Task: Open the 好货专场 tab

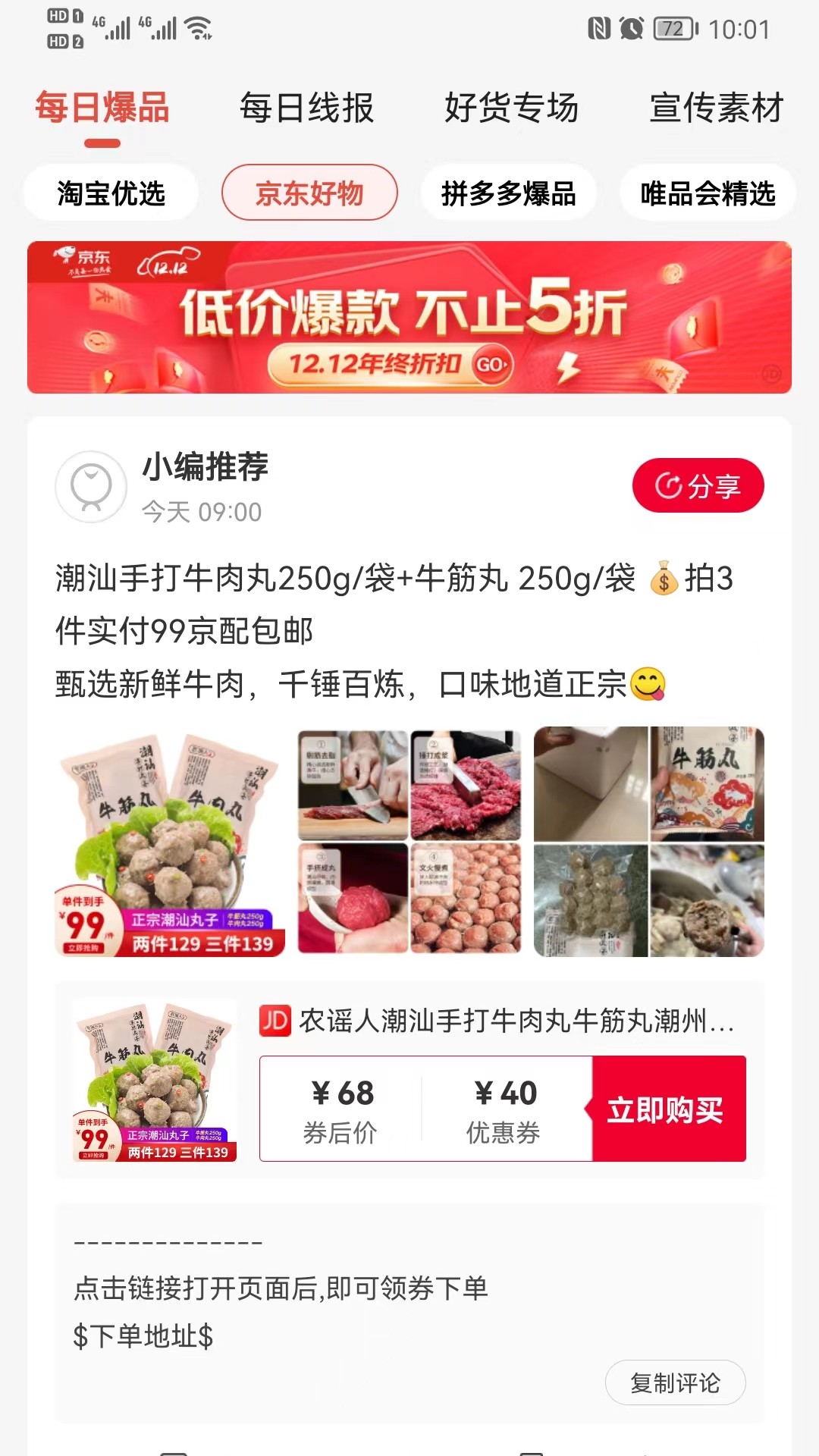Action: click(x=513, y=108)
